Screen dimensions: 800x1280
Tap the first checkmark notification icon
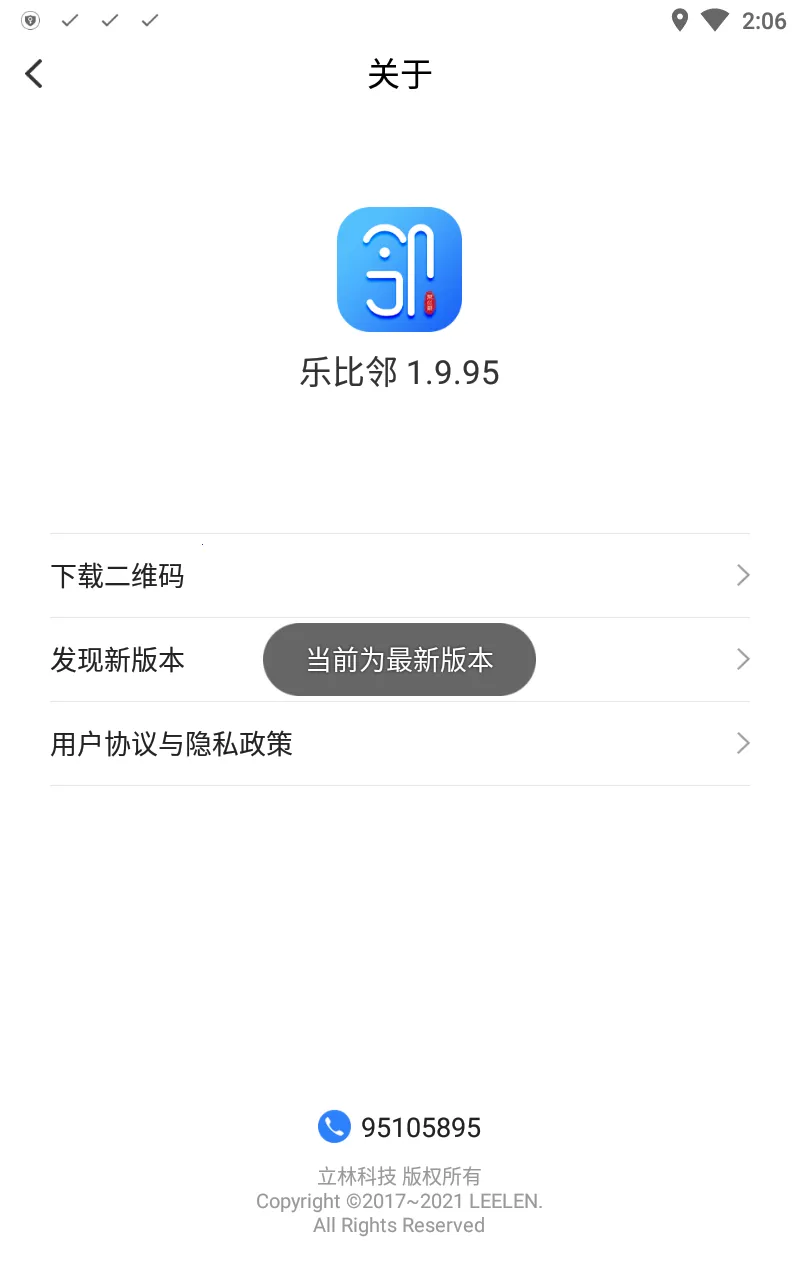pyautogui.click(x=69, y=20)
